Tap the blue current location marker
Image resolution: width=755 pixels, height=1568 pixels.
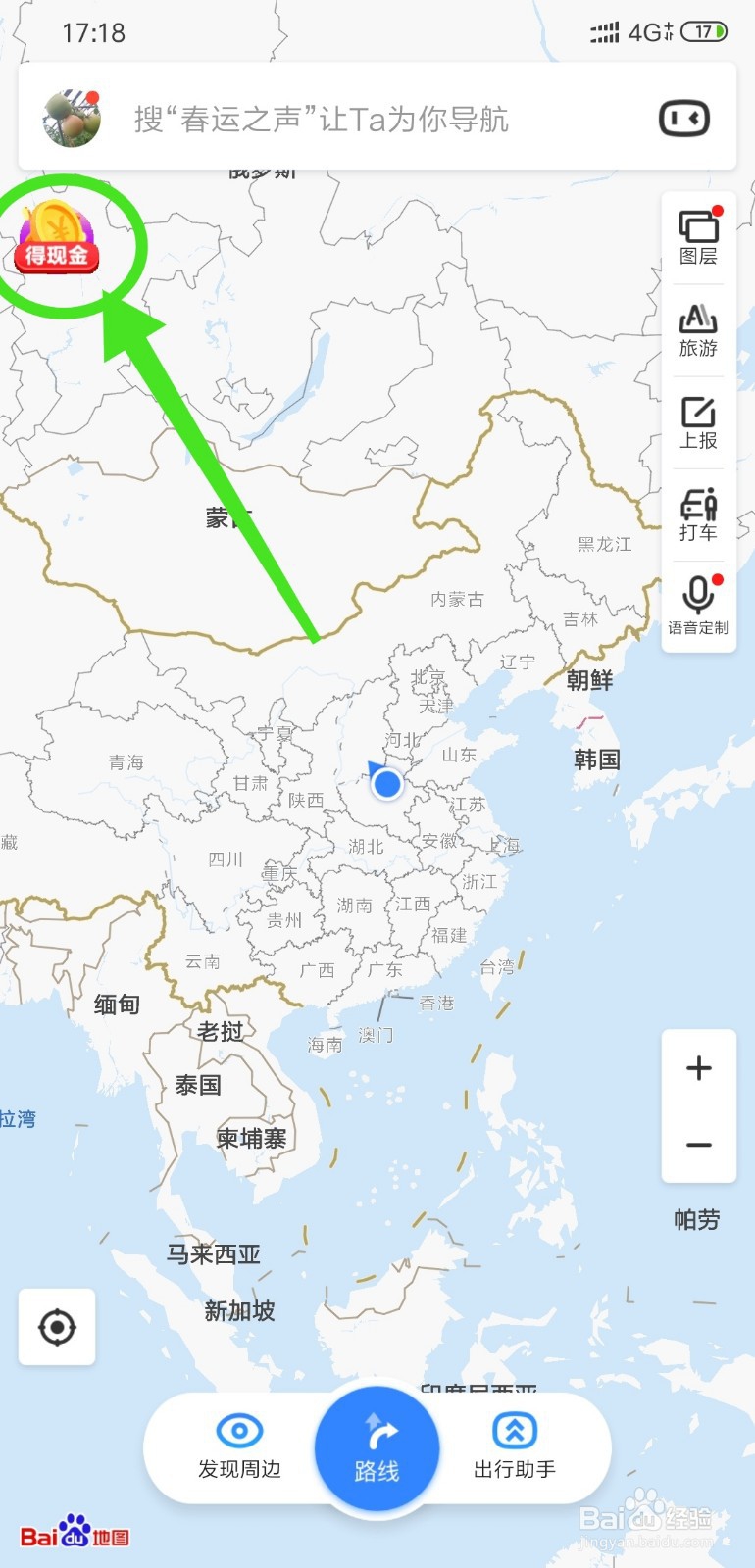[386, 784]
